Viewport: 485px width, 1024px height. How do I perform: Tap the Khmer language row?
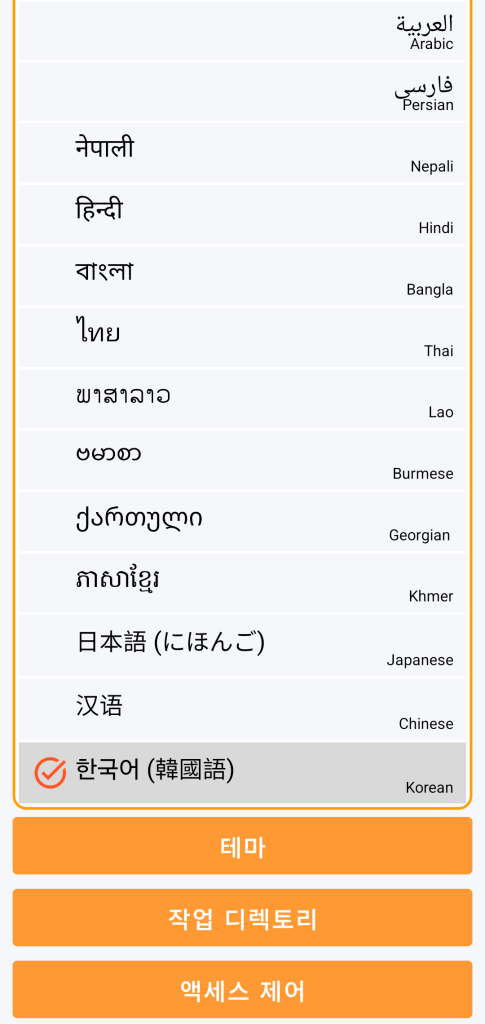click(x=242, y=583)
